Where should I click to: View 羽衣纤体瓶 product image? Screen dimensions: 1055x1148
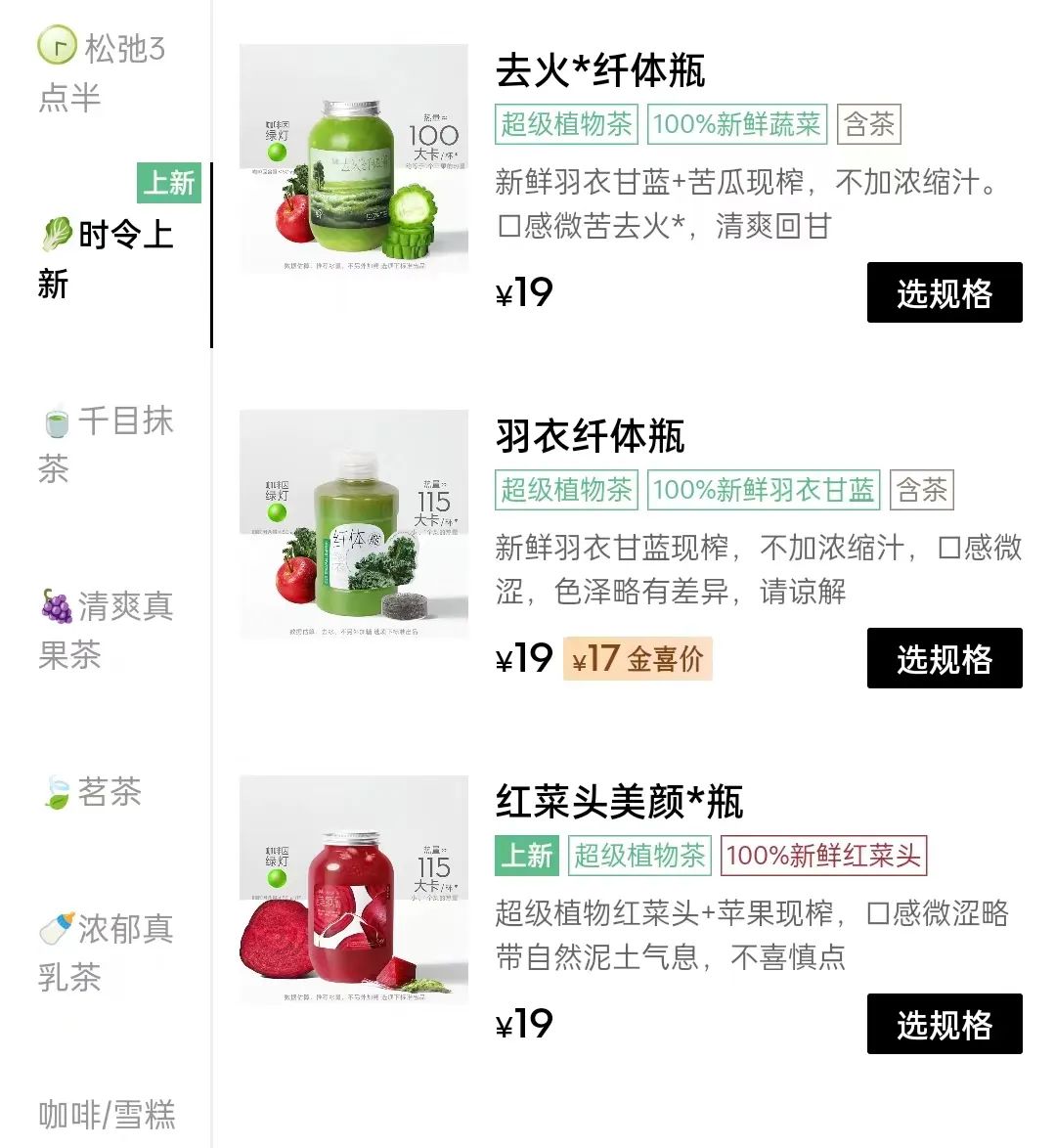354,524
